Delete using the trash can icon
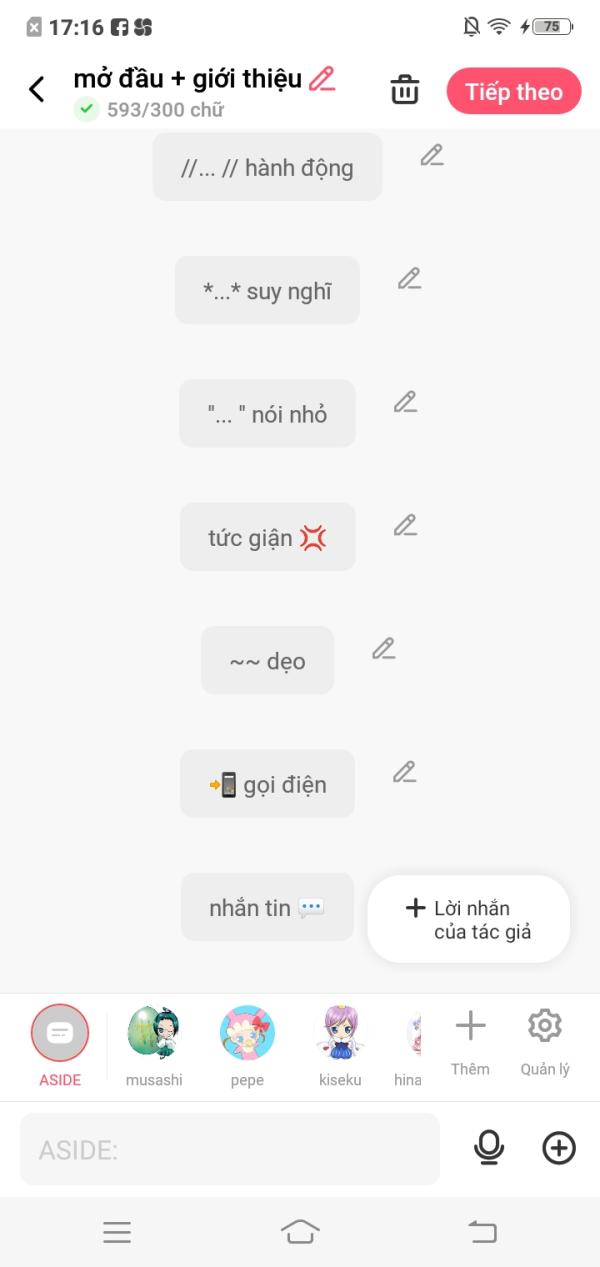 pos(405,90)
